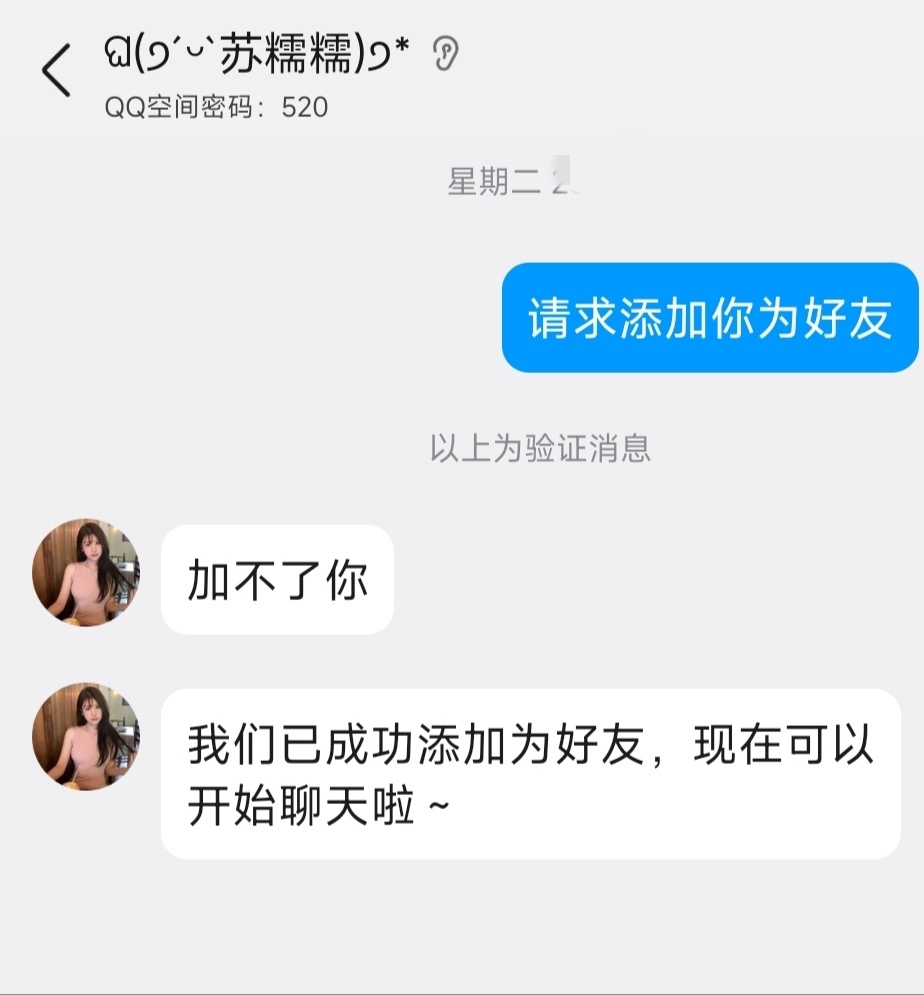
Task: Tap avatar beside 我们已成功添加为好友 message
Action: 86,737
